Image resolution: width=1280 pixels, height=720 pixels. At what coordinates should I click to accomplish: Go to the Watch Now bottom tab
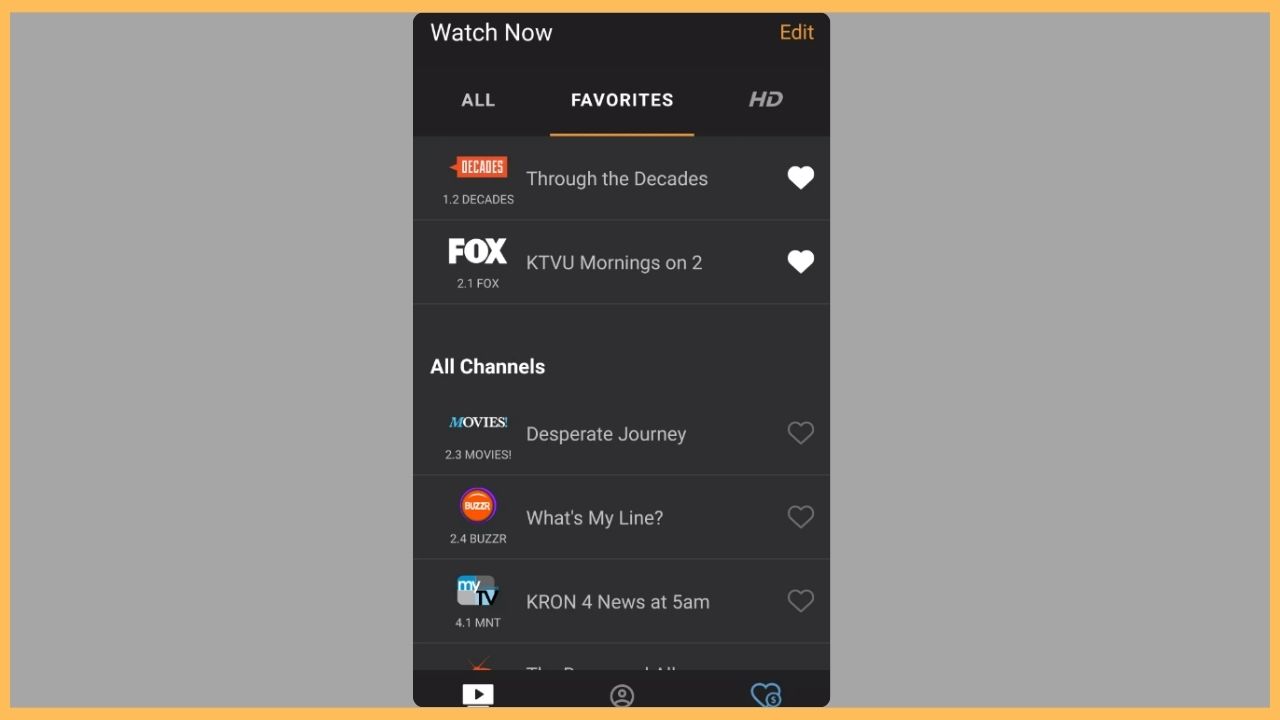pyautogui.click(x=478, y=694)
